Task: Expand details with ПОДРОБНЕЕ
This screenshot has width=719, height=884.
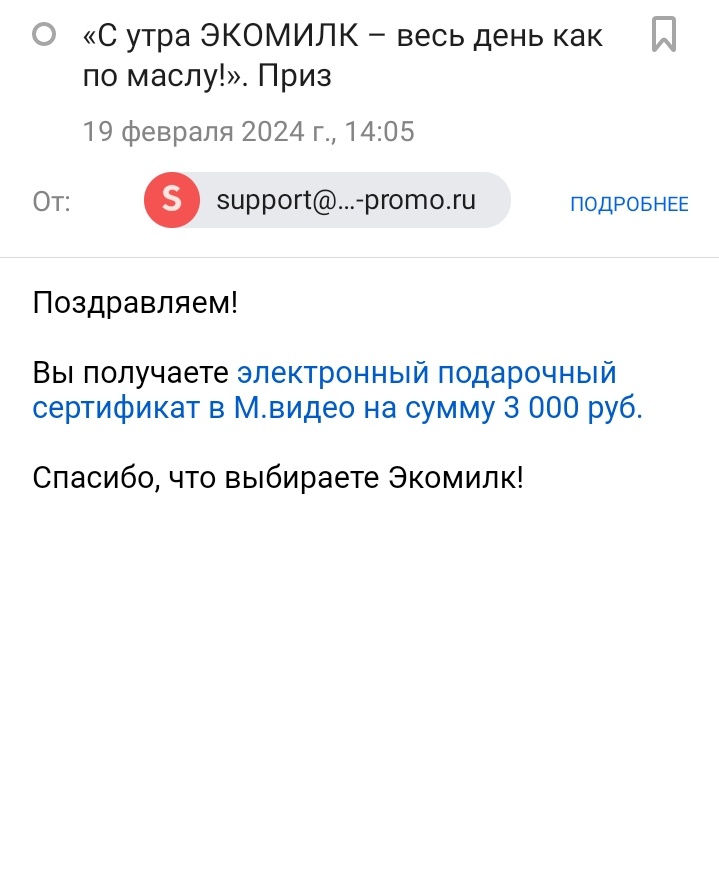Action: tap(629, 204)
